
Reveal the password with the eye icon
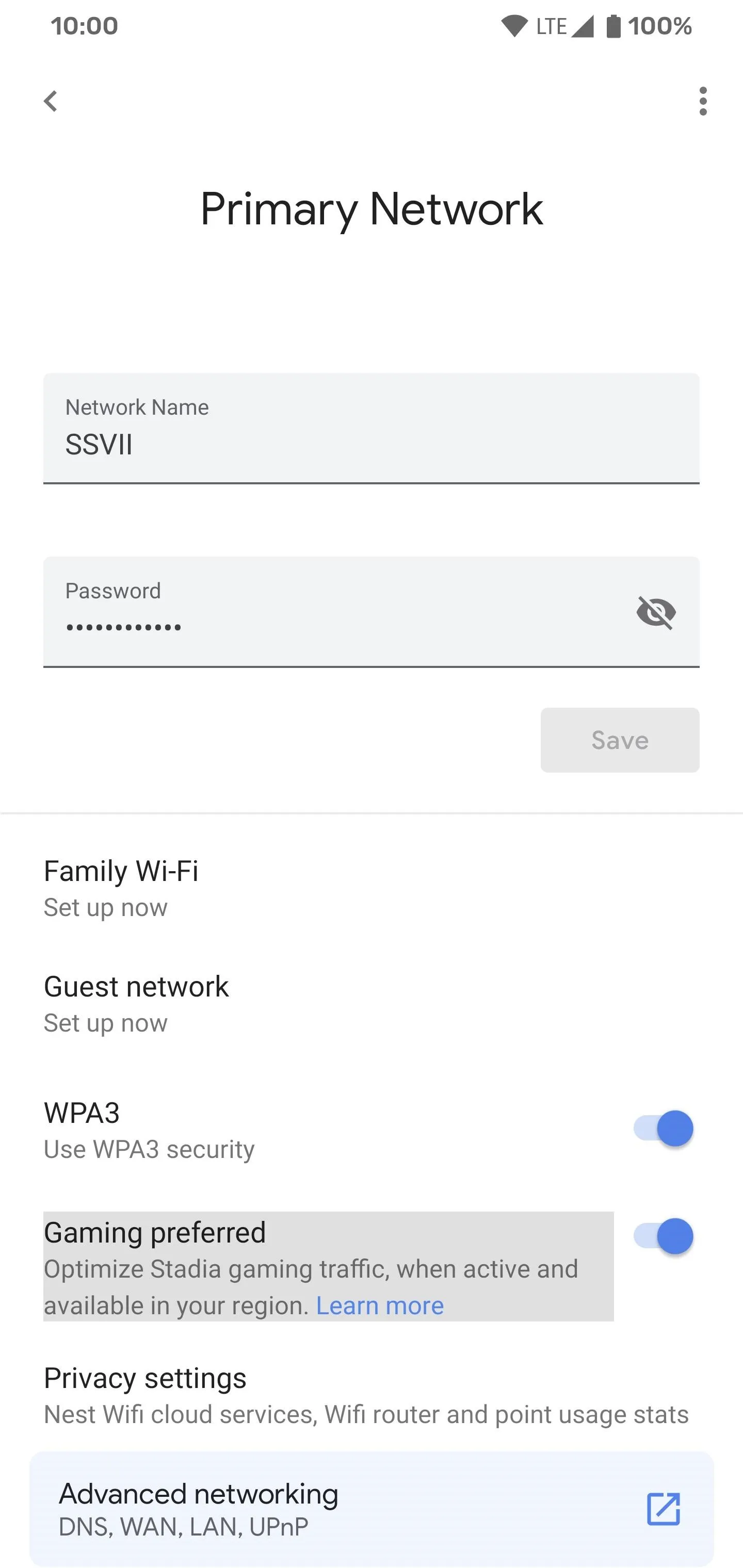[x=656, y=612]
